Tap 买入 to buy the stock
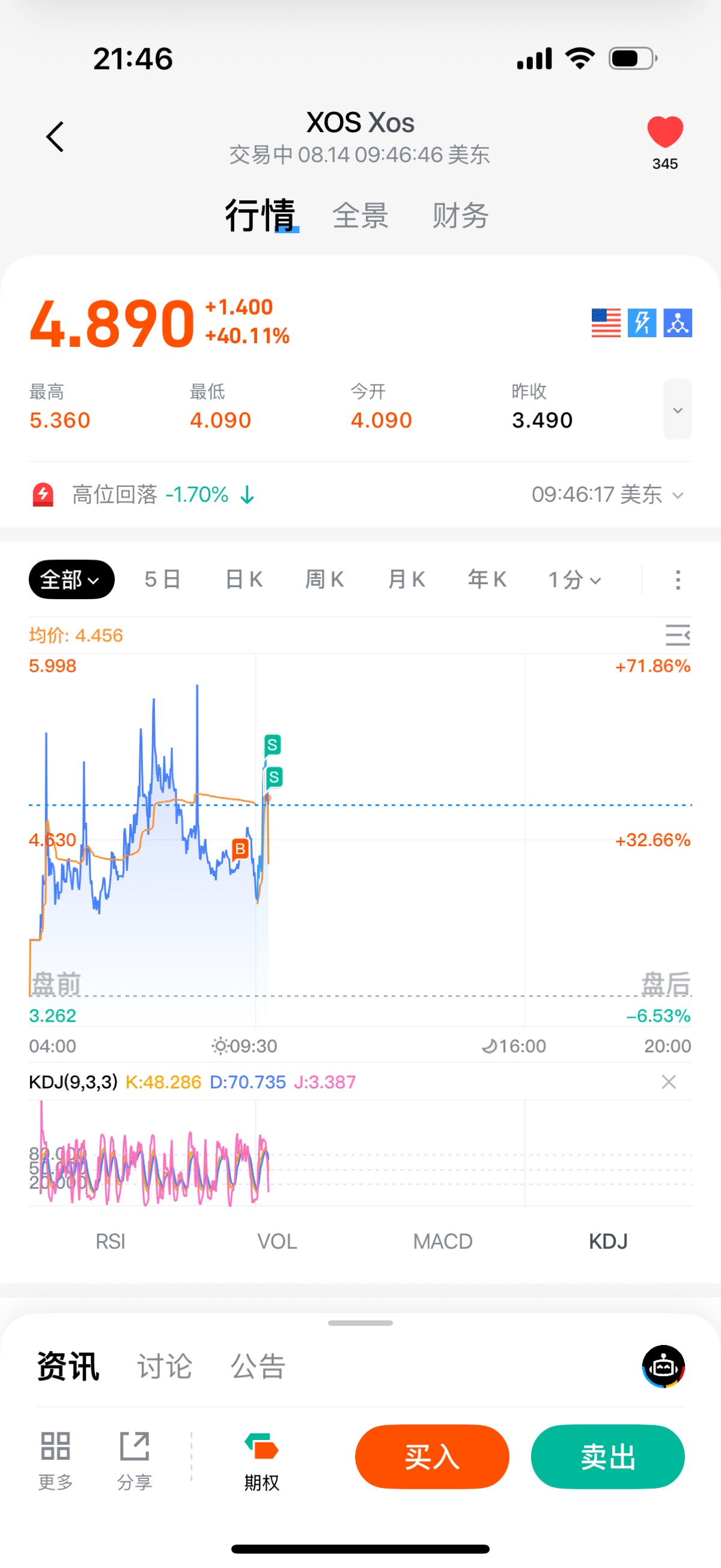Image resolution: width=721 pixels, height=1568 pixels. (x=432, y=1457)
